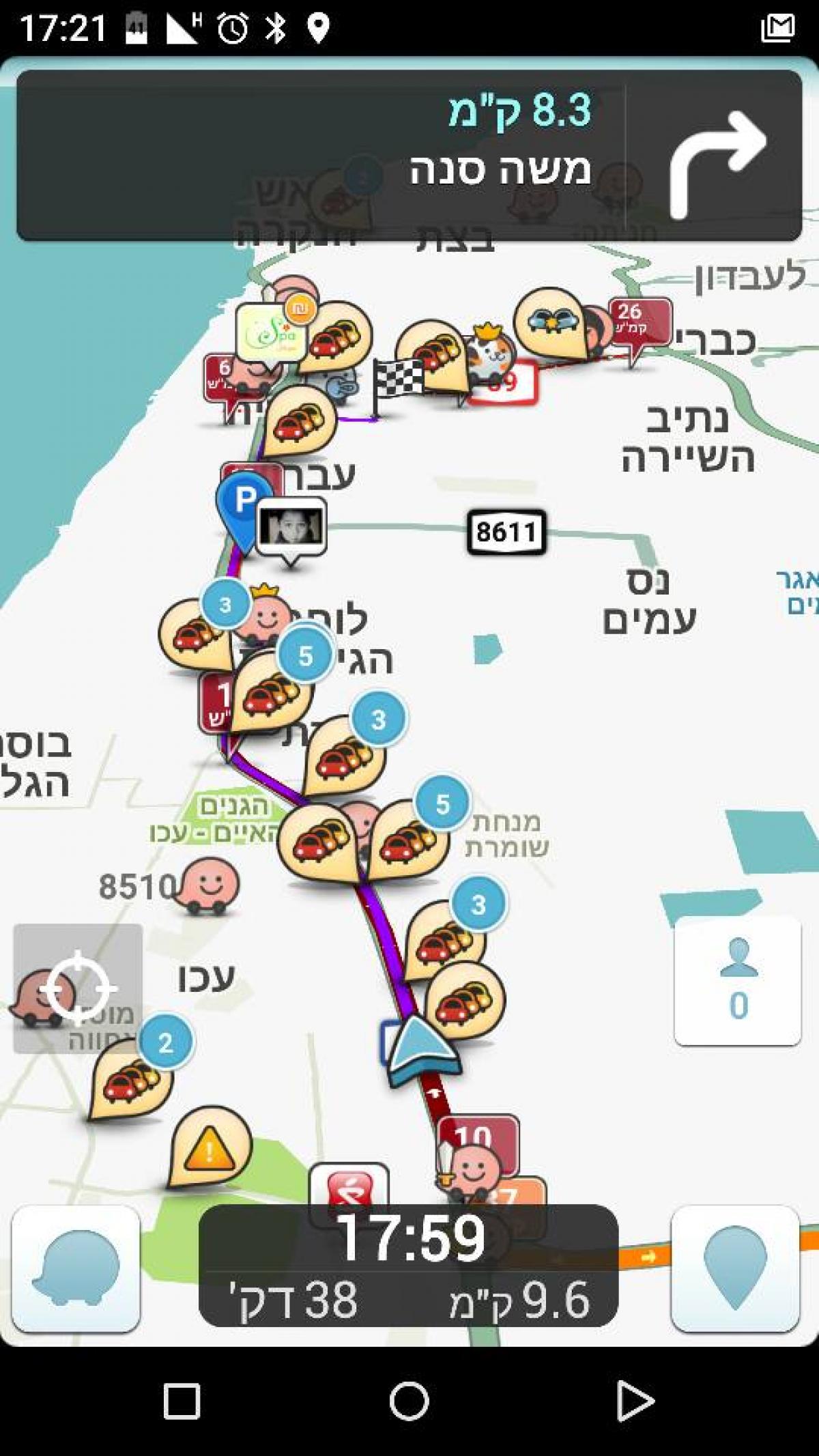Open the friends on route panel
The image size is (819, 1456).
coord(737,980)
